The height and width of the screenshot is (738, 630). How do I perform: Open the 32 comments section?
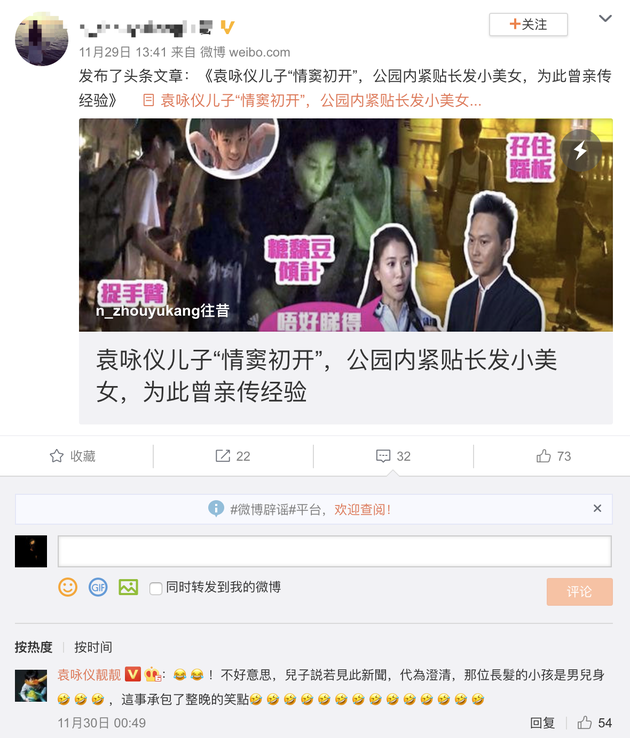[x=393, y=456]
